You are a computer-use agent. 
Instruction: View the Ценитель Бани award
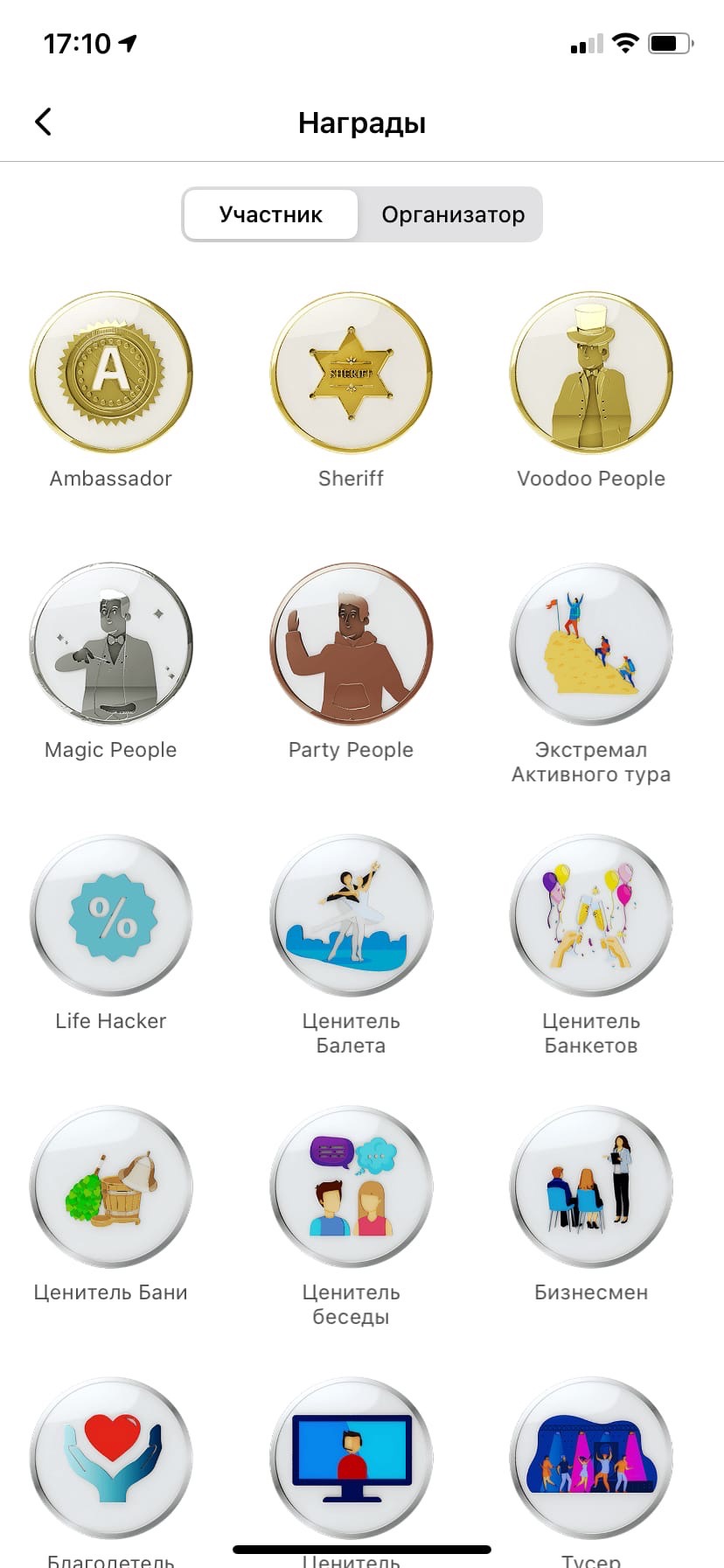pos(111,1187)
